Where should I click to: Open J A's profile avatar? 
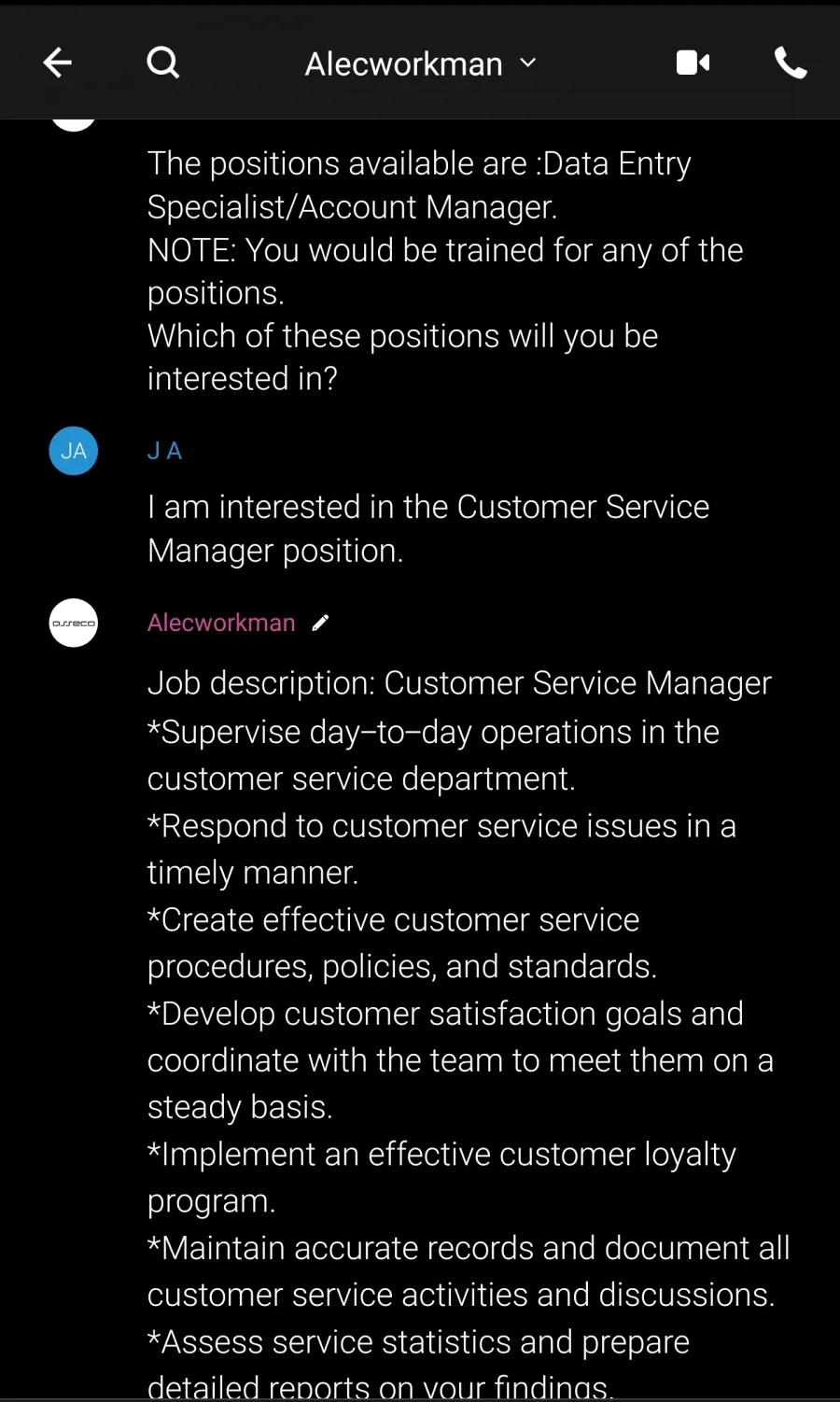74,451
